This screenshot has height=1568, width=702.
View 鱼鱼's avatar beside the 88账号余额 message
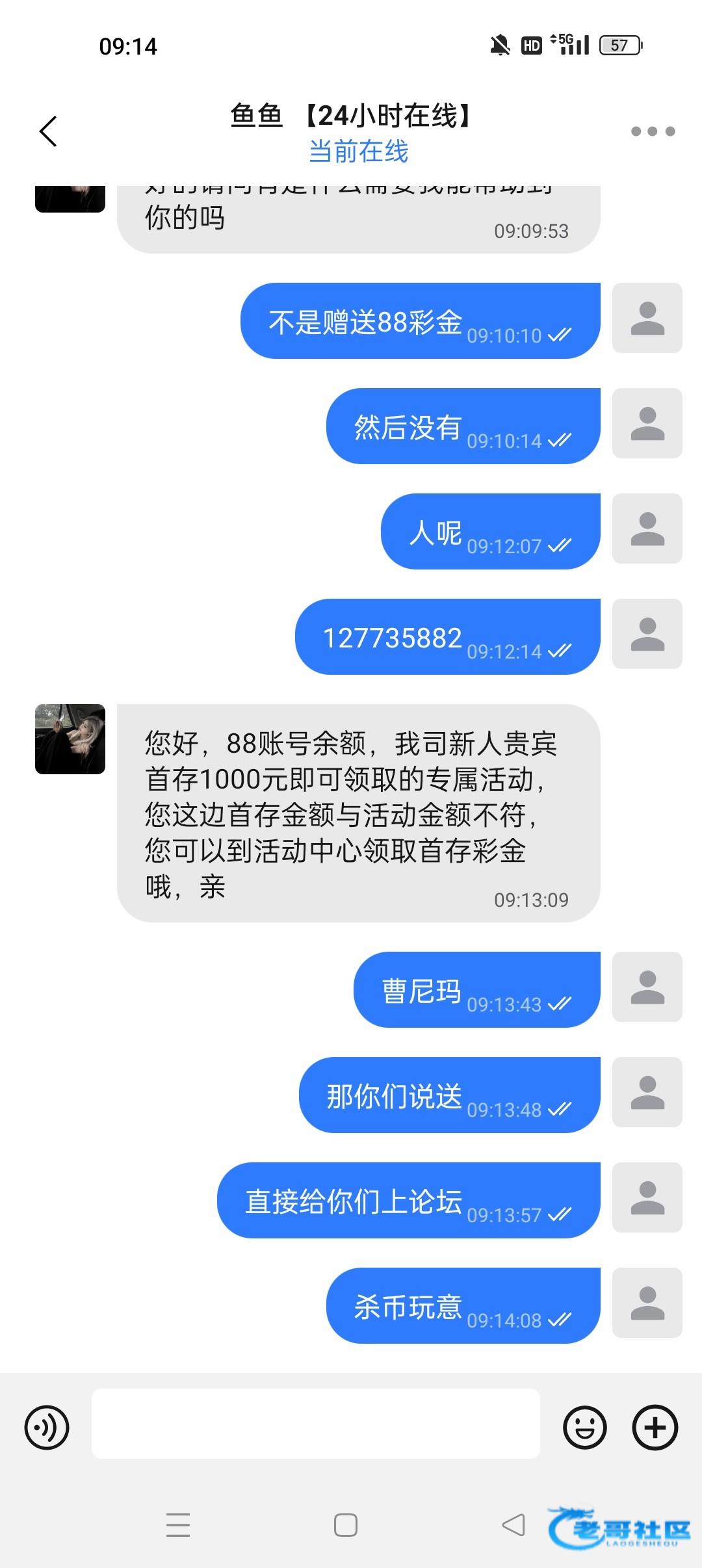[70, 739]
